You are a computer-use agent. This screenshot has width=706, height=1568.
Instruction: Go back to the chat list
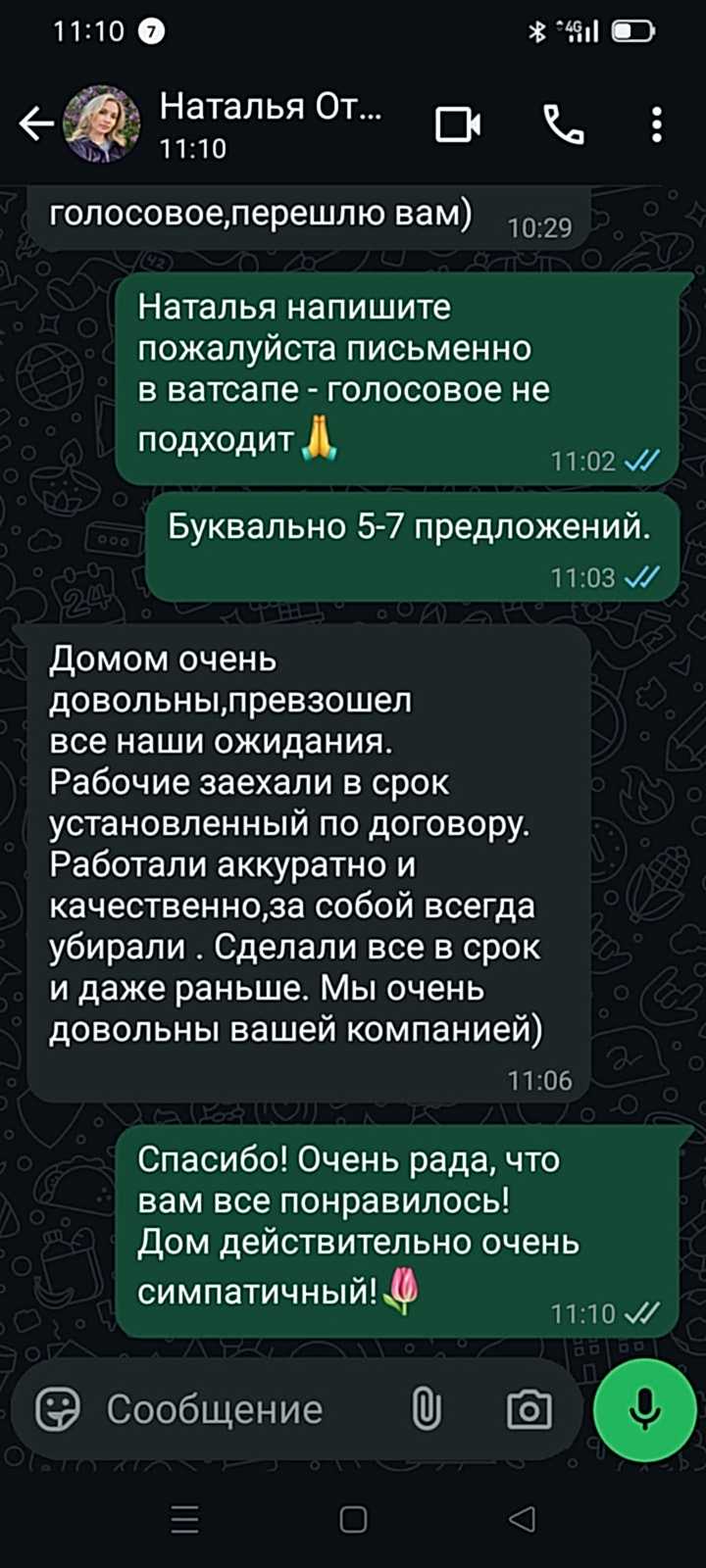tap(35, 123)
